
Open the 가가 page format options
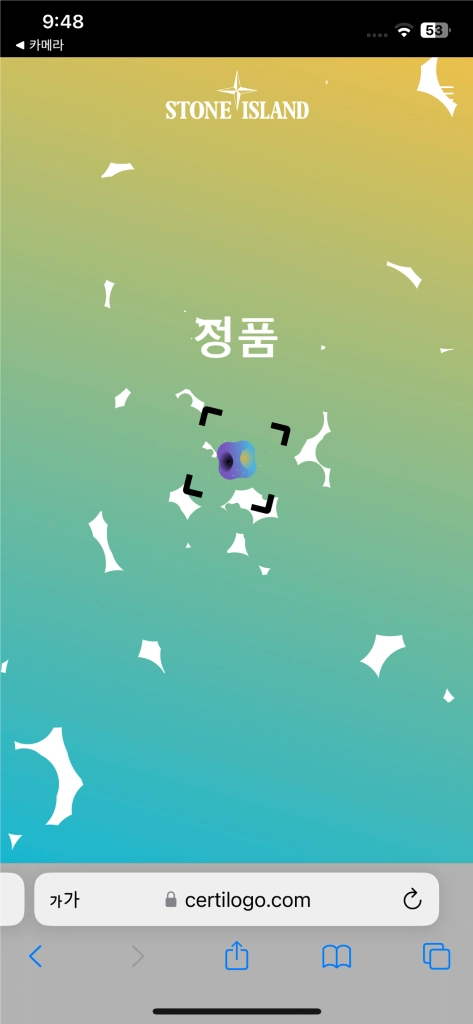64,901
